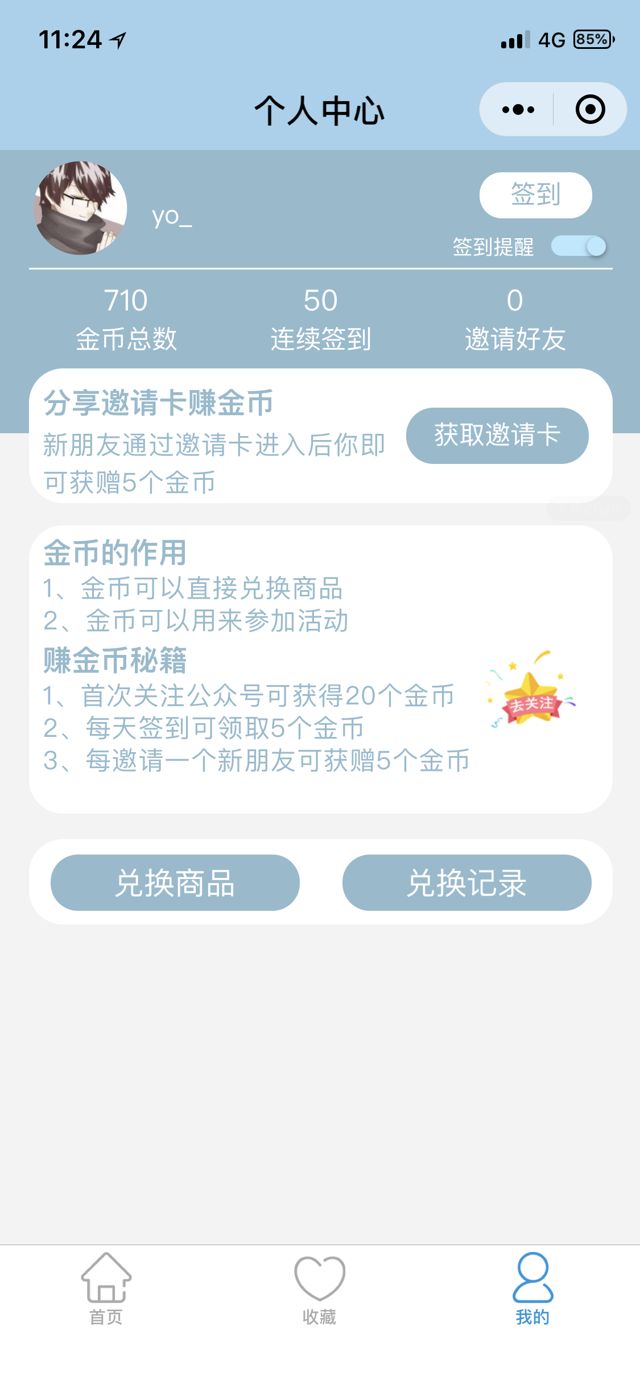Select the 我的 profile tab

point(532,1290)
